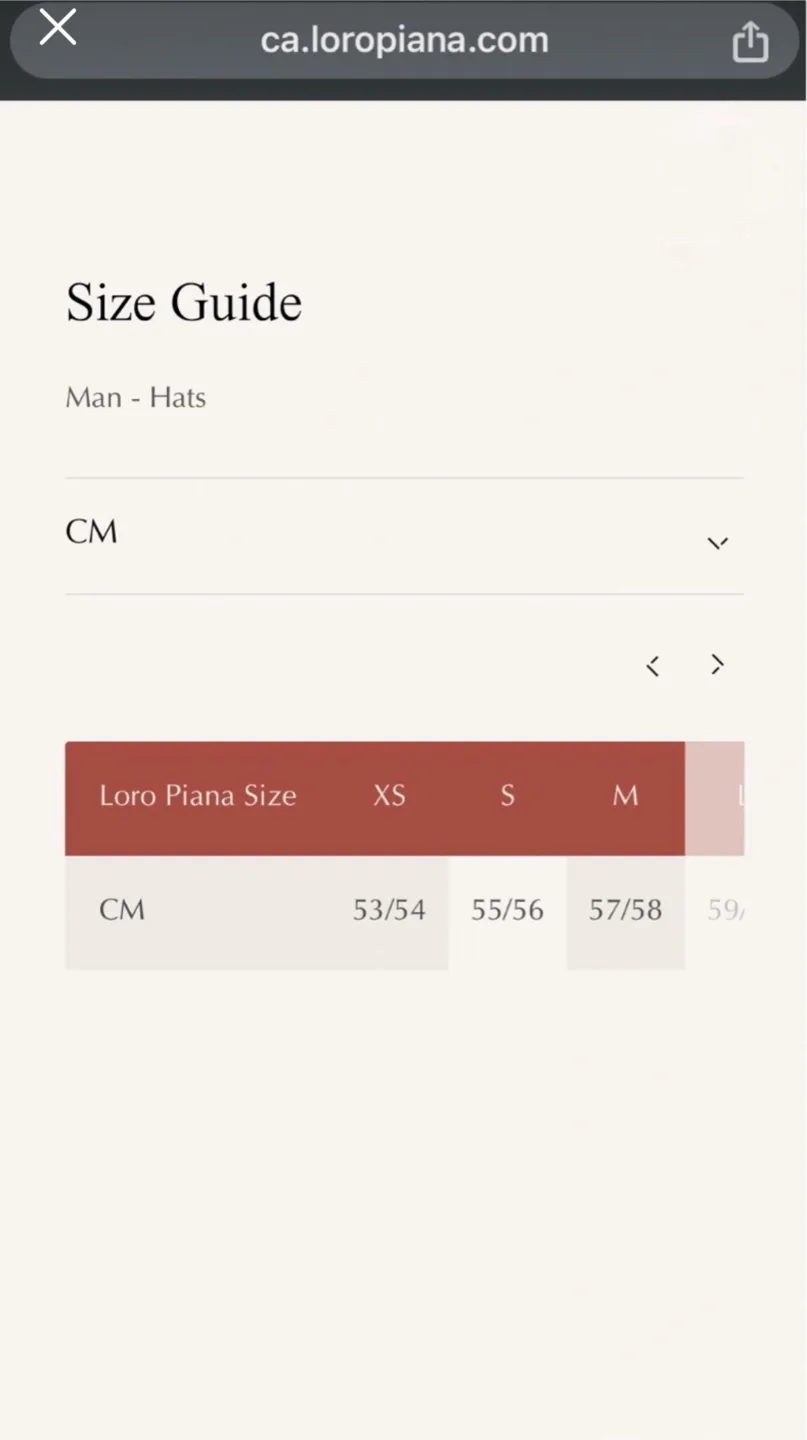
Task: Select the 53/54 size cell
Action: pos(388,909)
